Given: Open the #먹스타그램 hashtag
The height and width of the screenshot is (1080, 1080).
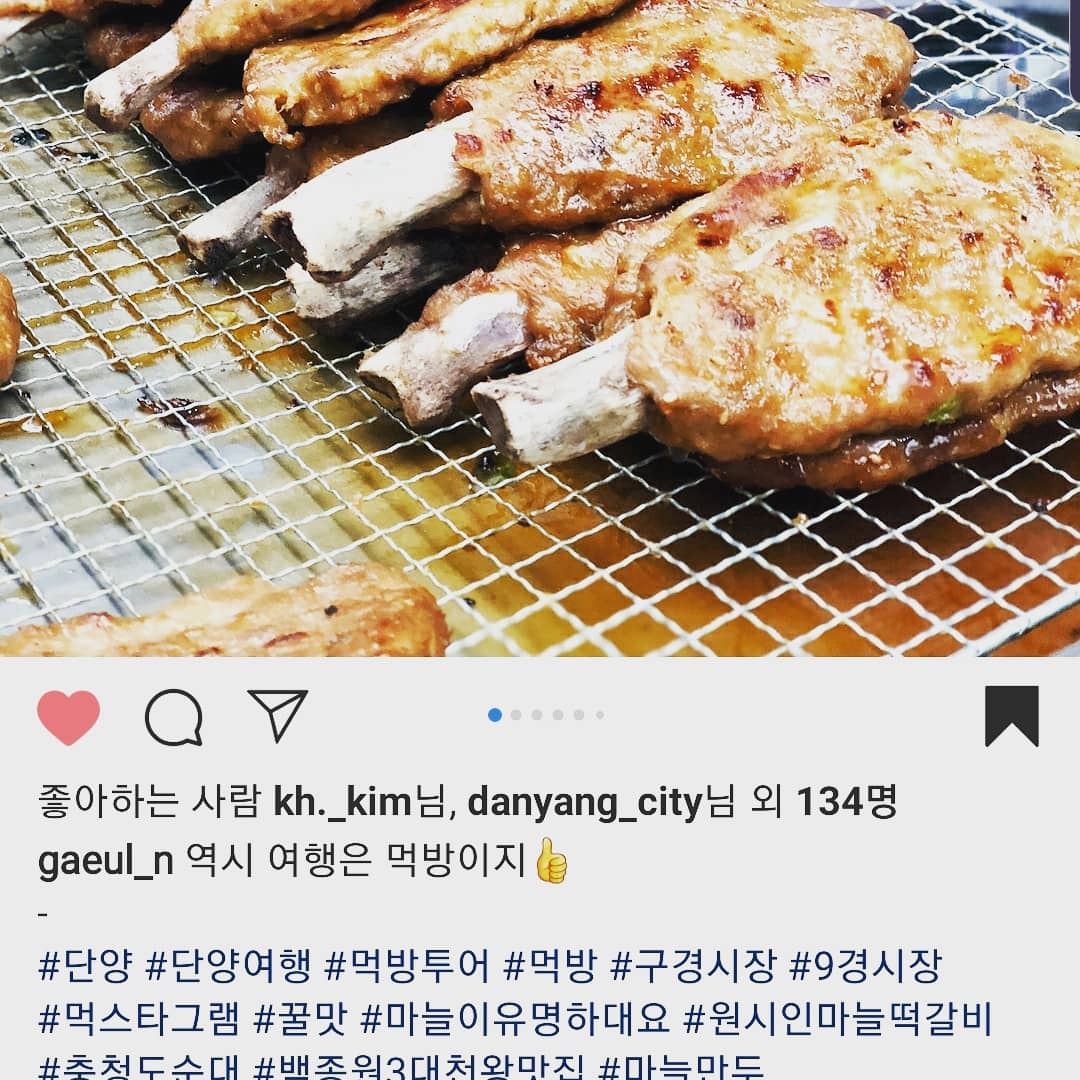Looking at the screenshot, I should (139, 1020).
